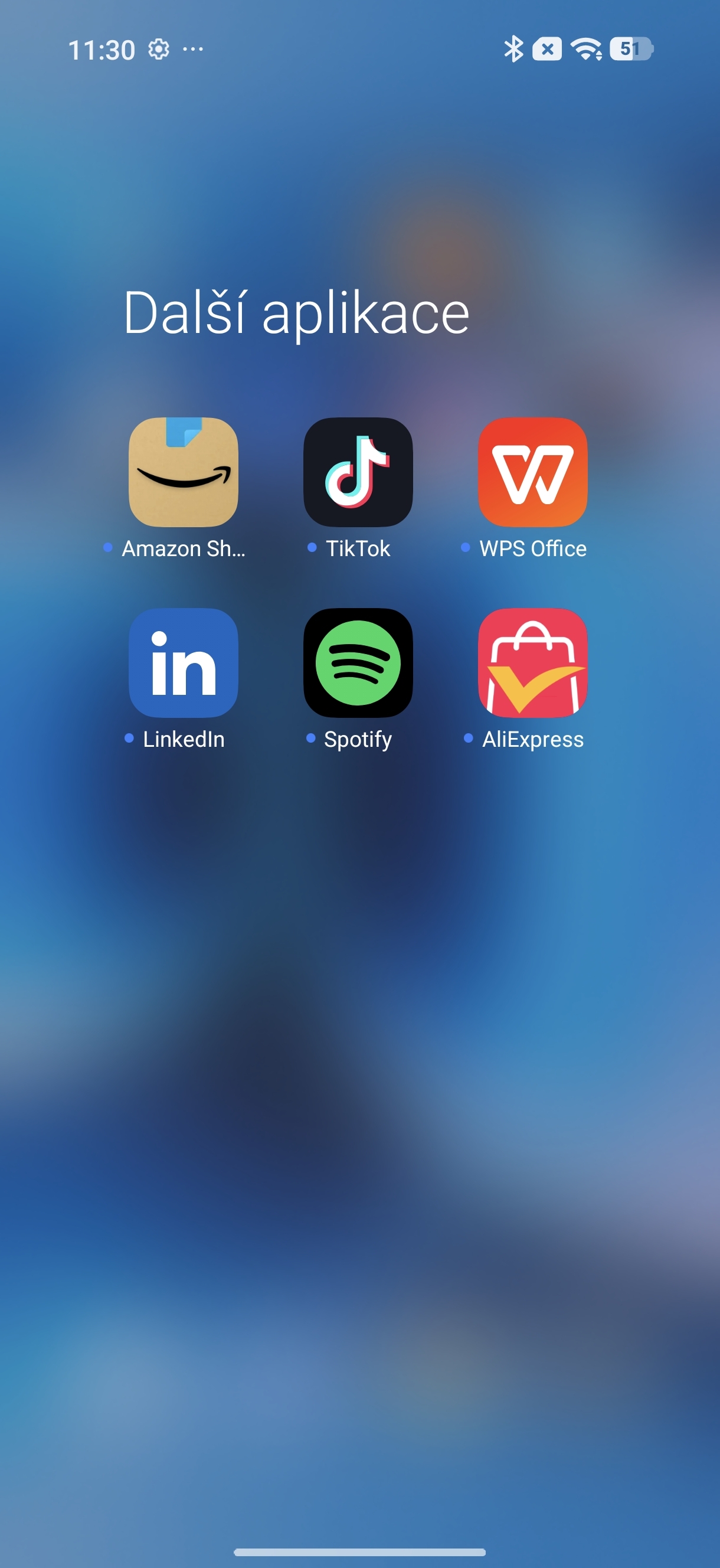Tap the LinkedIn text label
The height and width of the screenshot is (1568, 720).
pyautogui.click(x=184, y=740)
